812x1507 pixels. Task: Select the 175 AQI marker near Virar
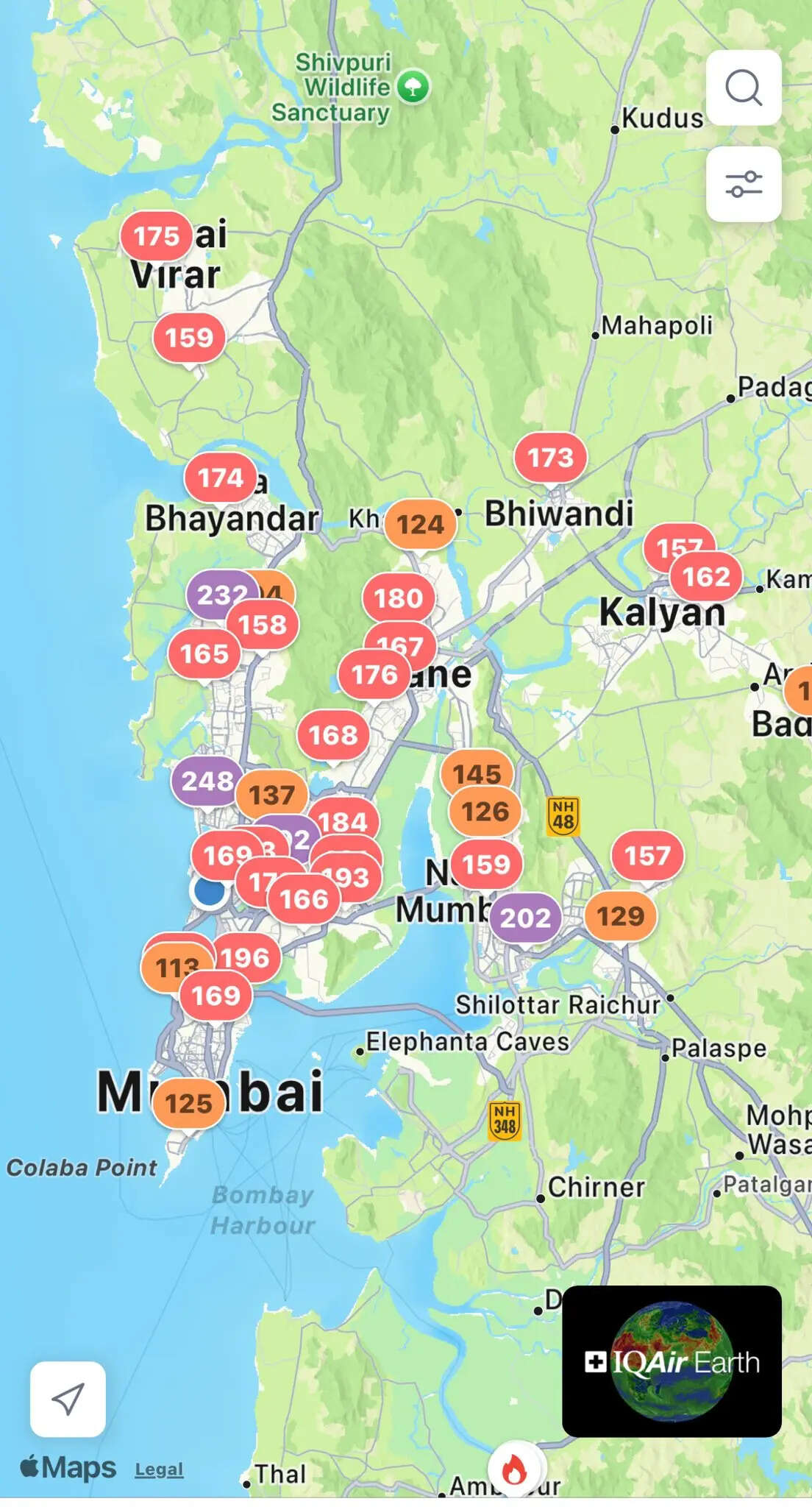point(157,236)
